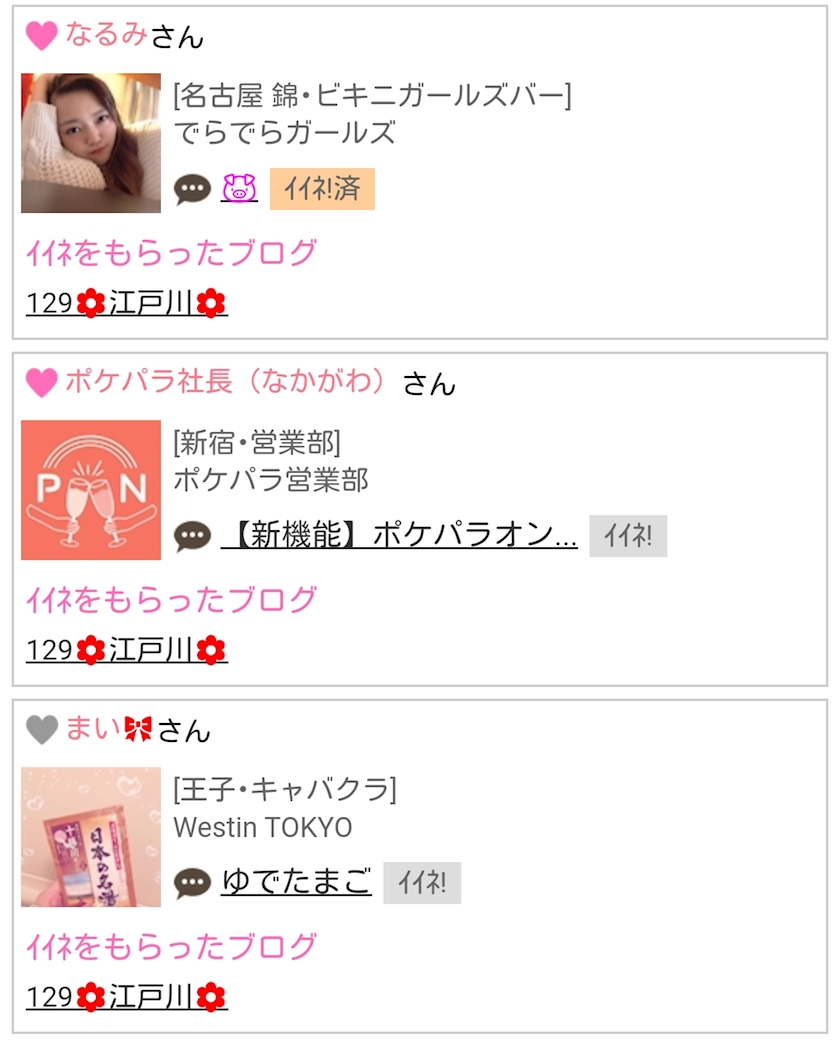Like the ゆでたまご blog with イイネ!
840x1041 pixels.
tap(422, 883)
